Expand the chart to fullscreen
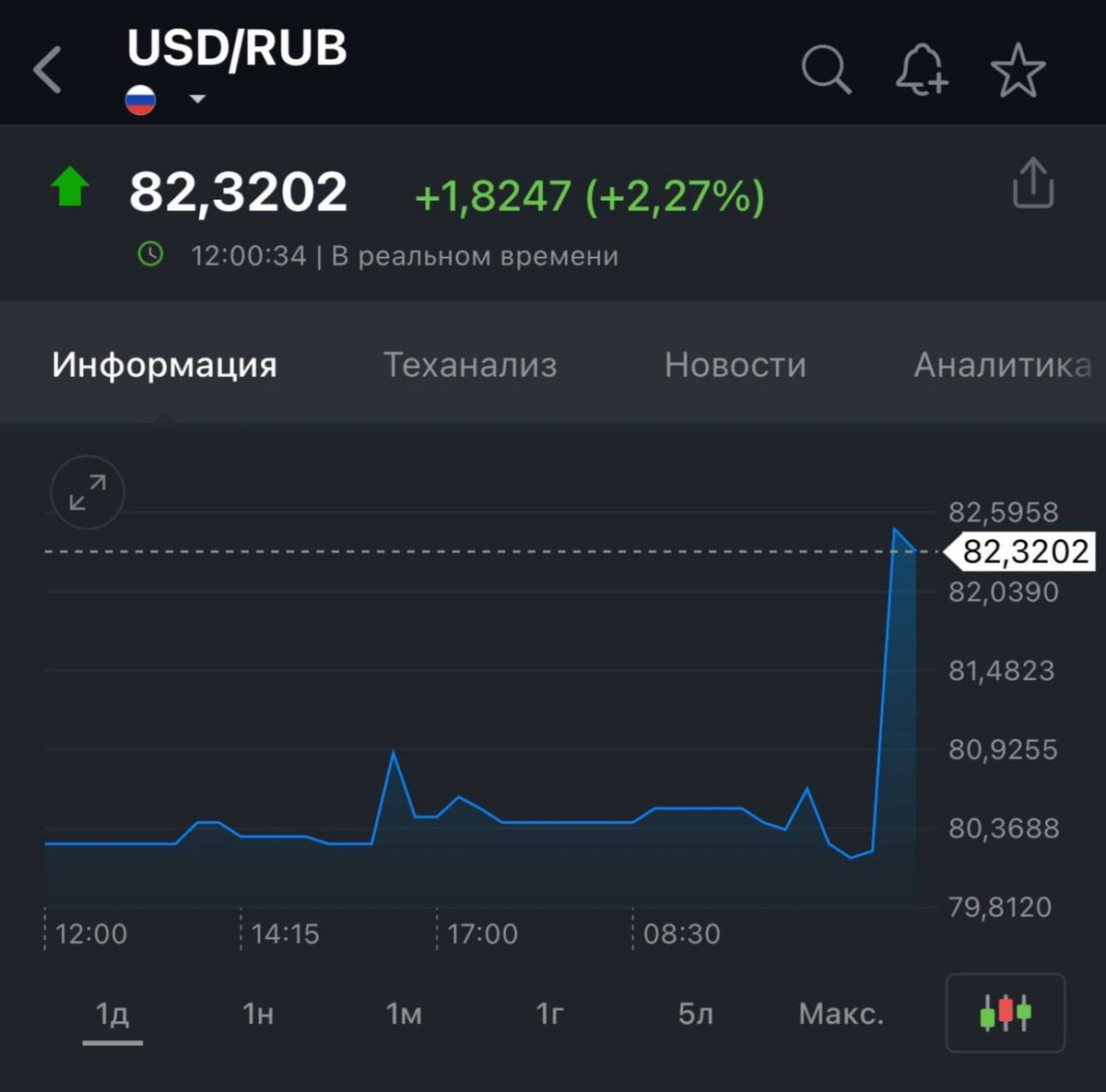 click(88, 492)
